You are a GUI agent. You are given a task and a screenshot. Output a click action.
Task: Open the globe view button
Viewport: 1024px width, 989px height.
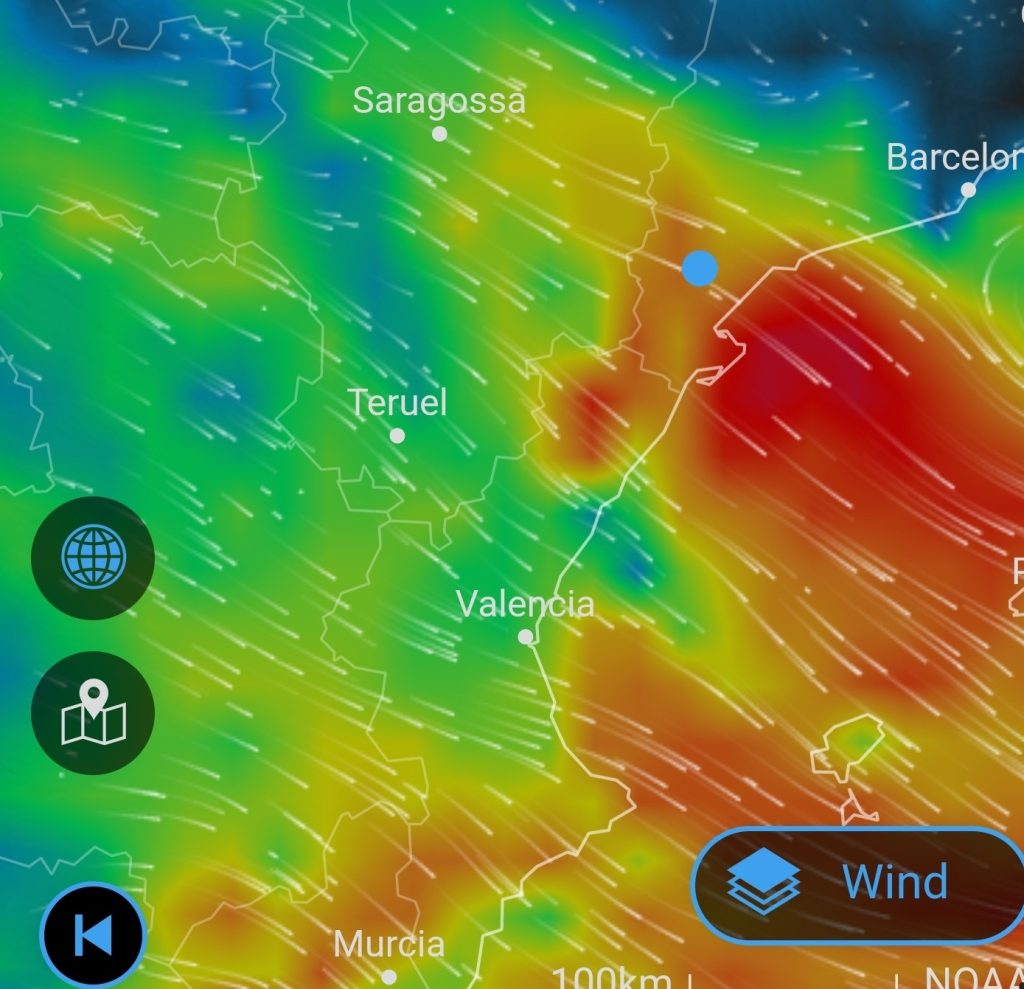pyautogui.click(x=93, y=558)
